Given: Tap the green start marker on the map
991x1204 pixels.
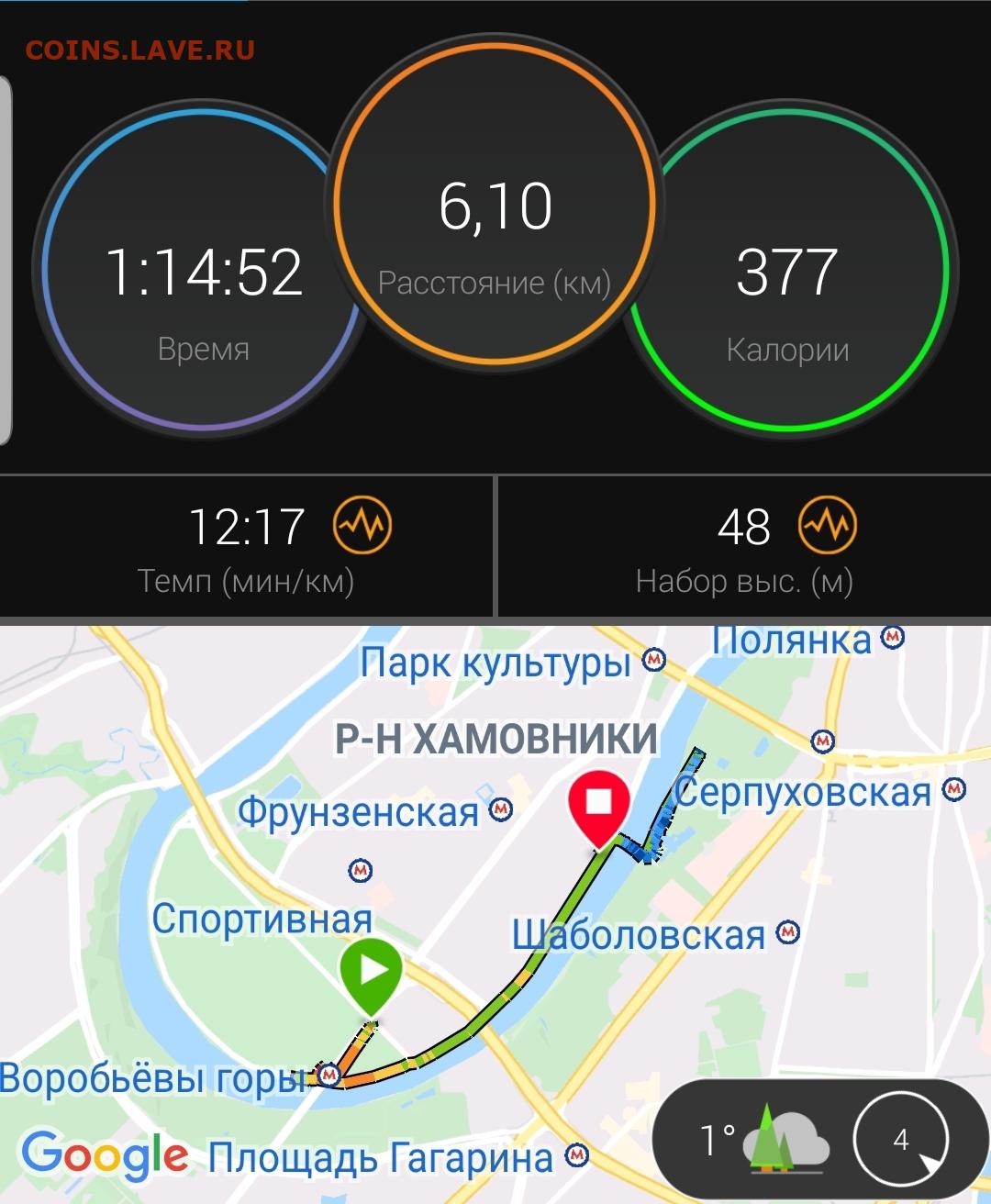Looking at the screenshot, I should [x=371, y=975].
